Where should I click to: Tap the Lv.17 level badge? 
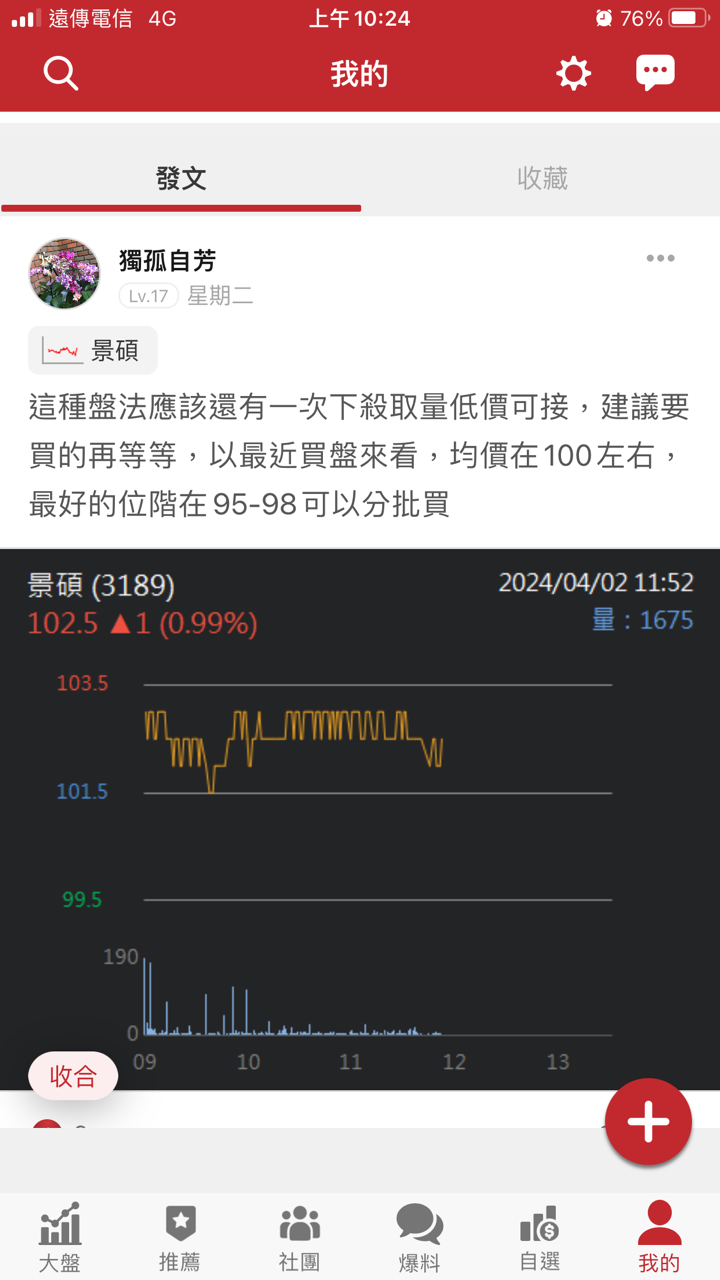coord(148,296)
